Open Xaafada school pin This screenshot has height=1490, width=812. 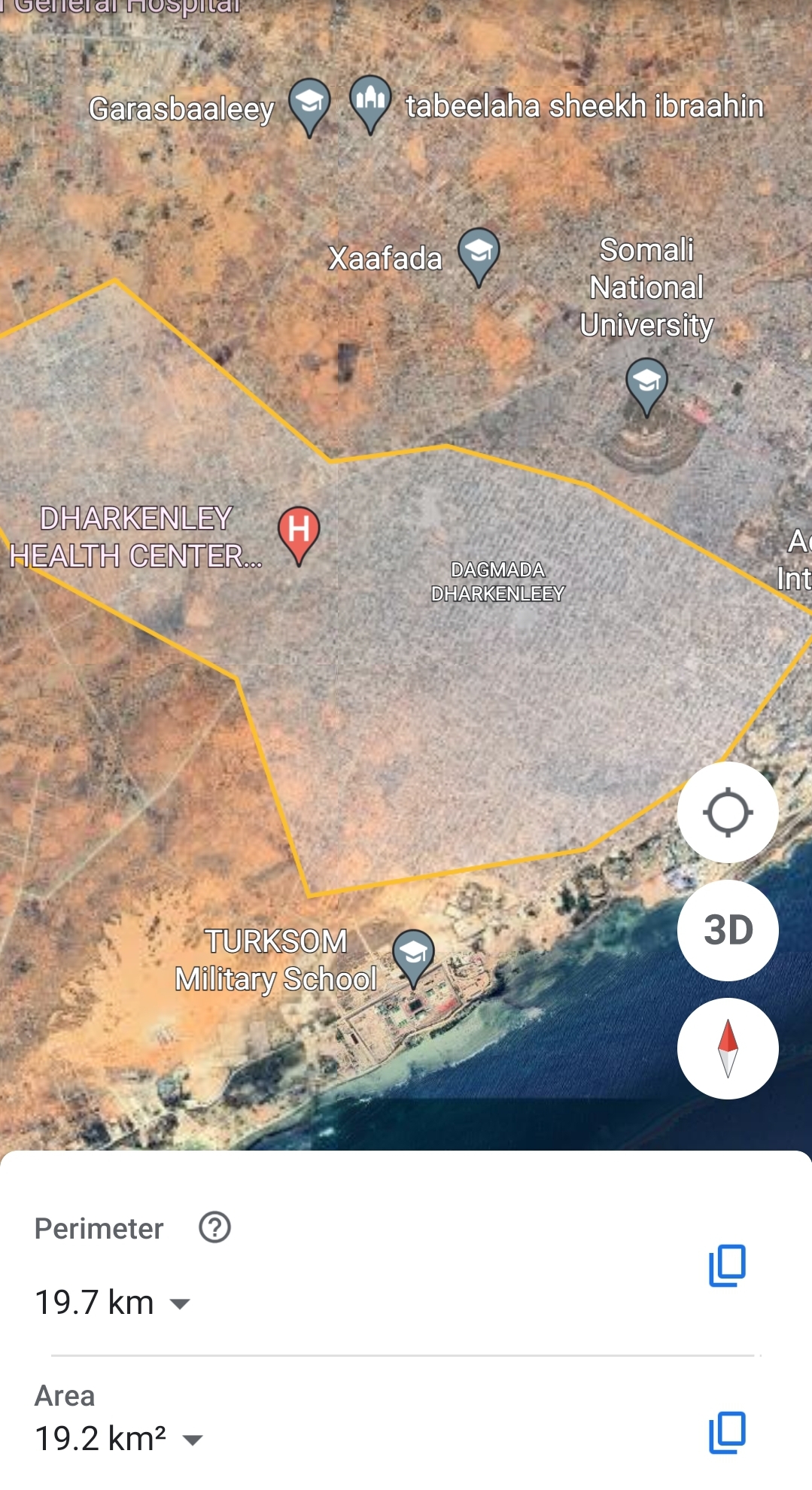pyautogui.click(x=479, y=253)
